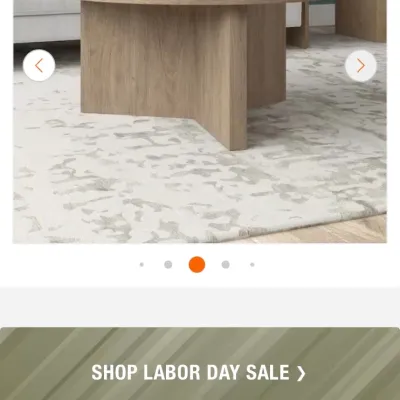Open the rug product image
This screenshot has height=400, width=400.
pos(200,122)
